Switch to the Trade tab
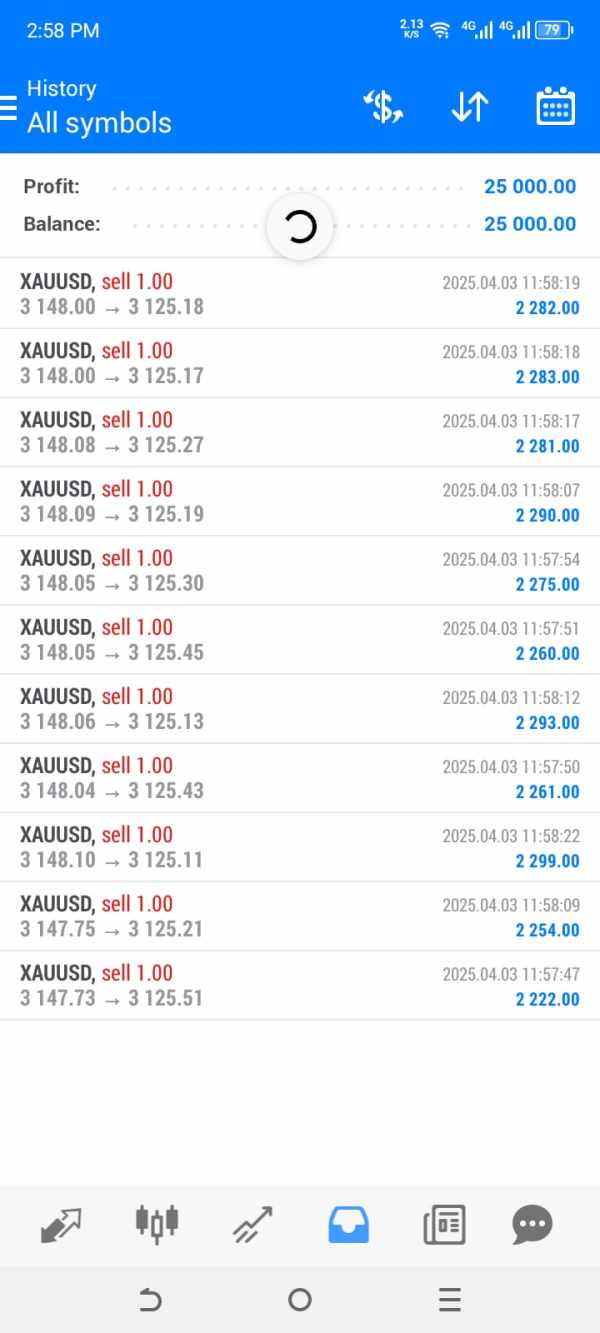600x1333 pixels. (x=252, y=1224)
